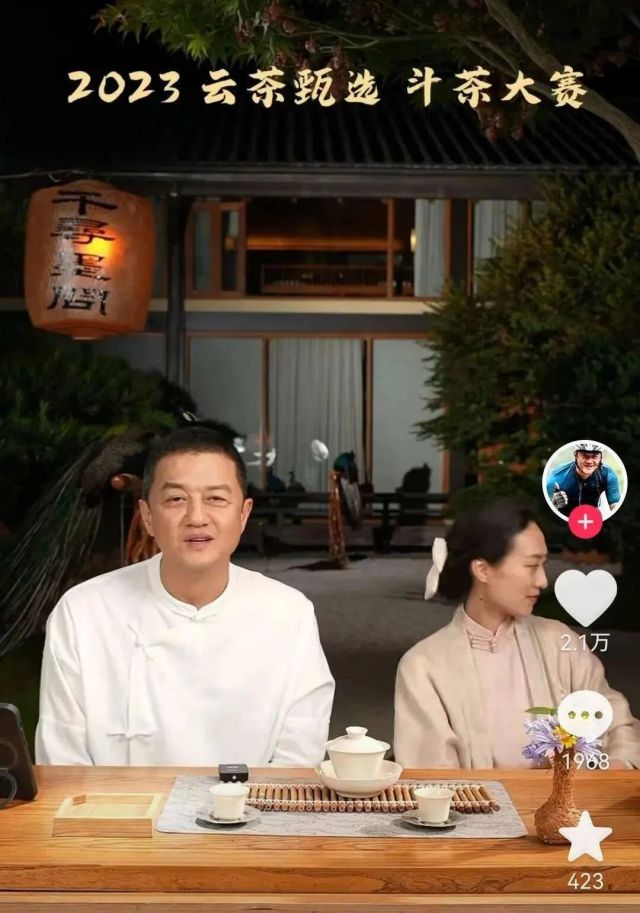
Task: Open the comments on this video
Action: pos(585,717)
